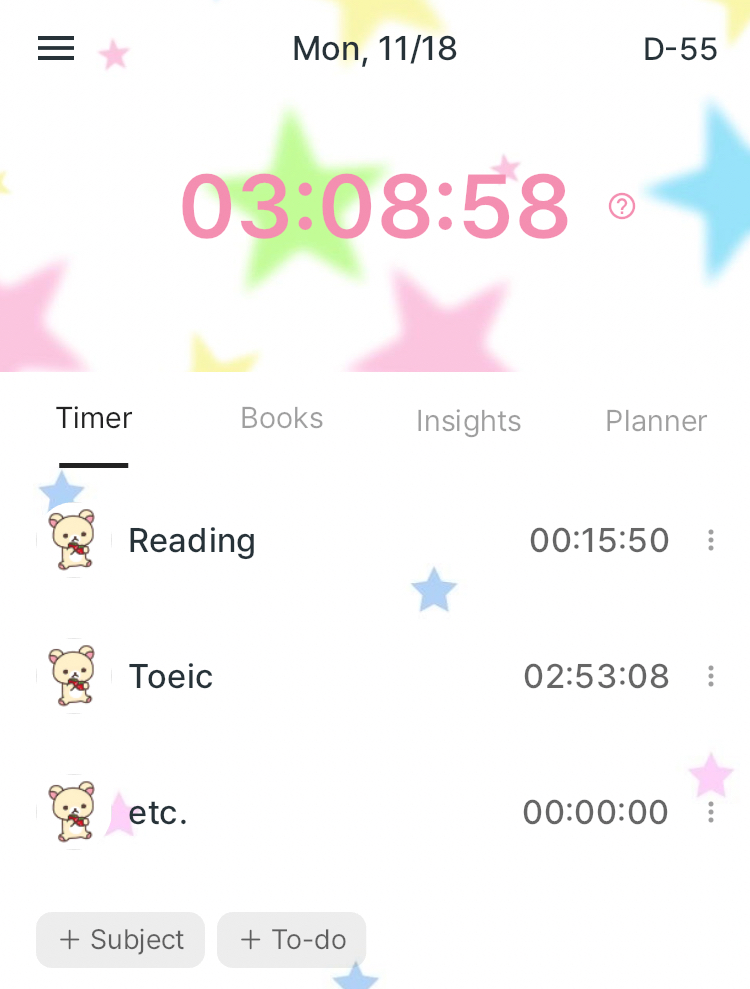Open more options for etc.
Viewport: 750px width, 989px height.
pos(711,812)
